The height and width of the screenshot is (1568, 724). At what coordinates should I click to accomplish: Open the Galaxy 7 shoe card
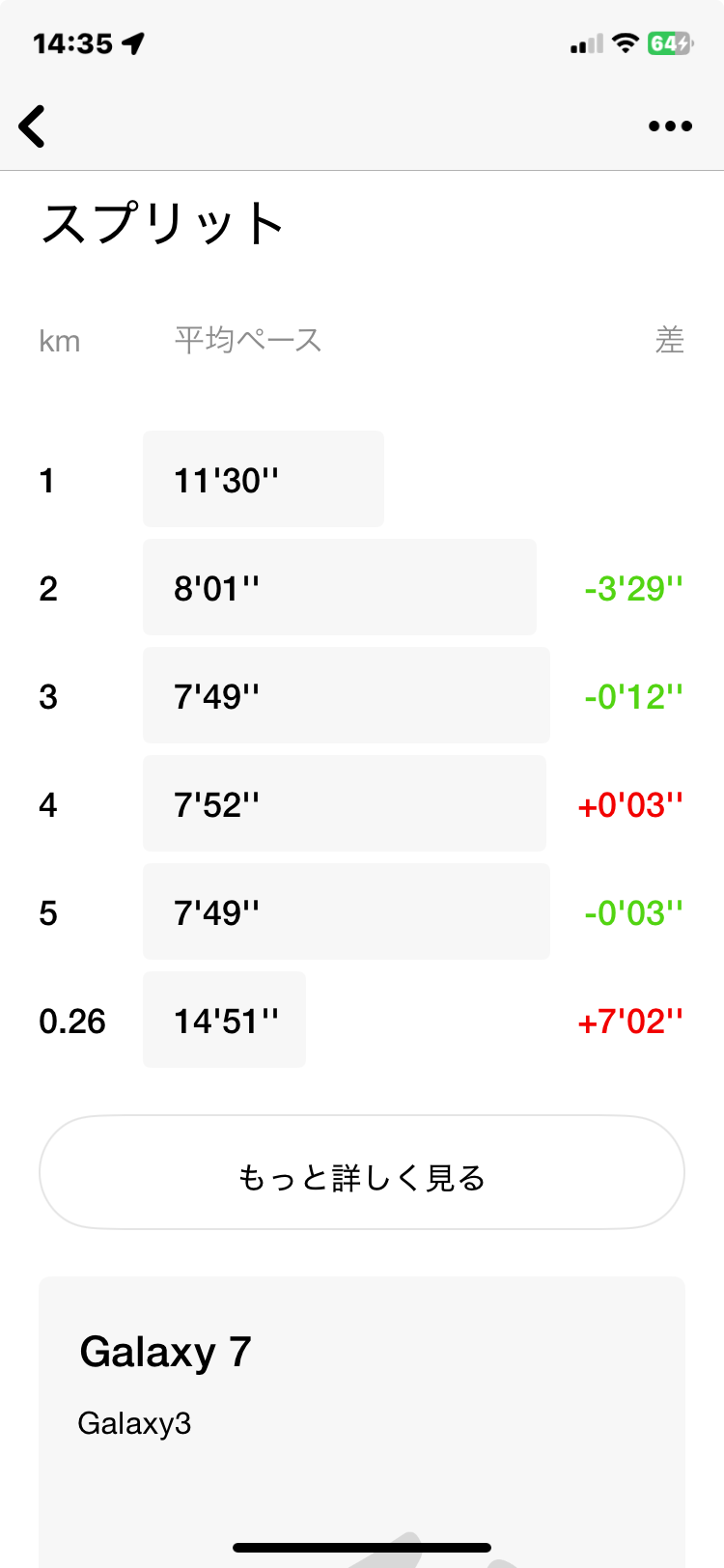[362, 1421]
